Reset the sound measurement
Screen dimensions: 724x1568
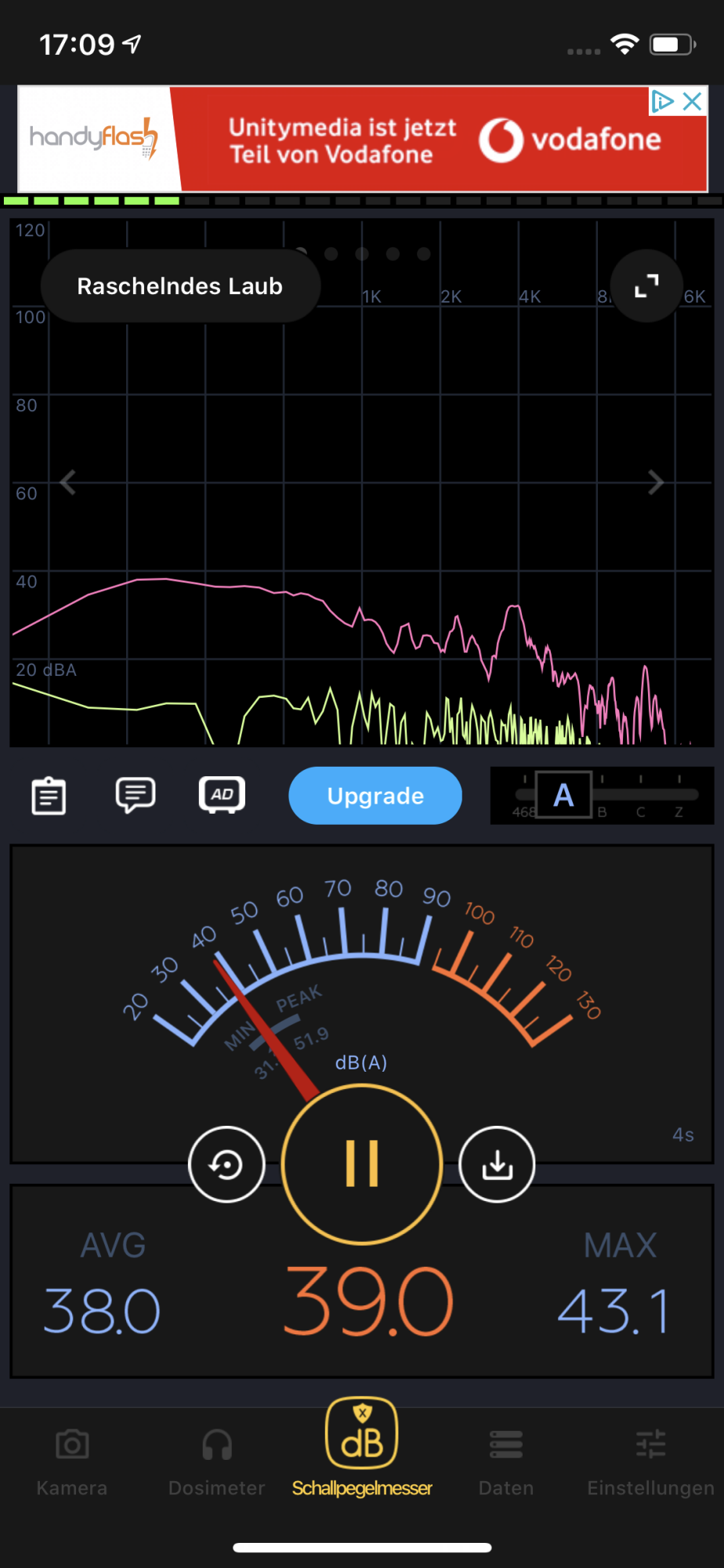(226, 1165)
